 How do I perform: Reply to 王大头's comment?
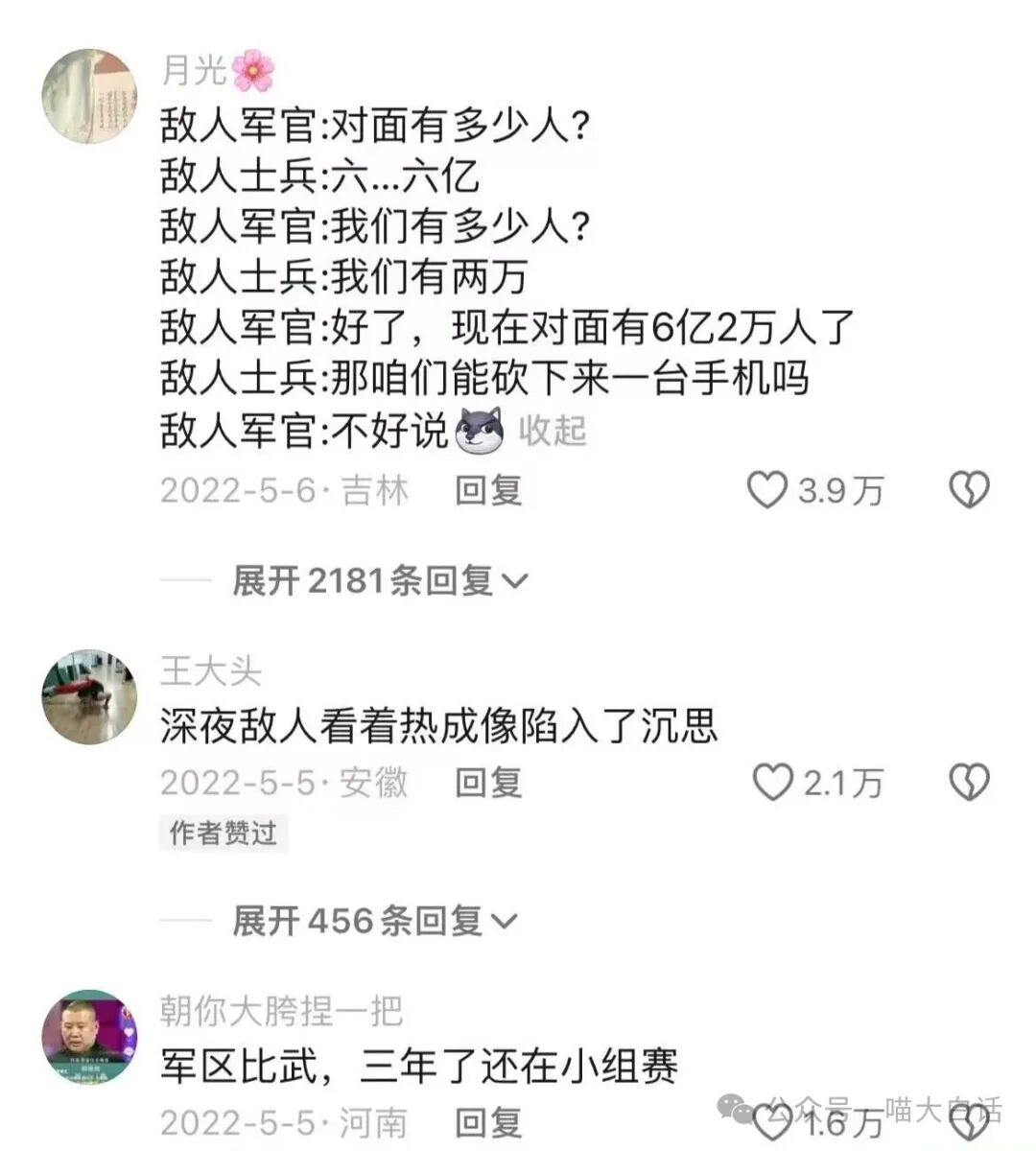click(488, 783)
